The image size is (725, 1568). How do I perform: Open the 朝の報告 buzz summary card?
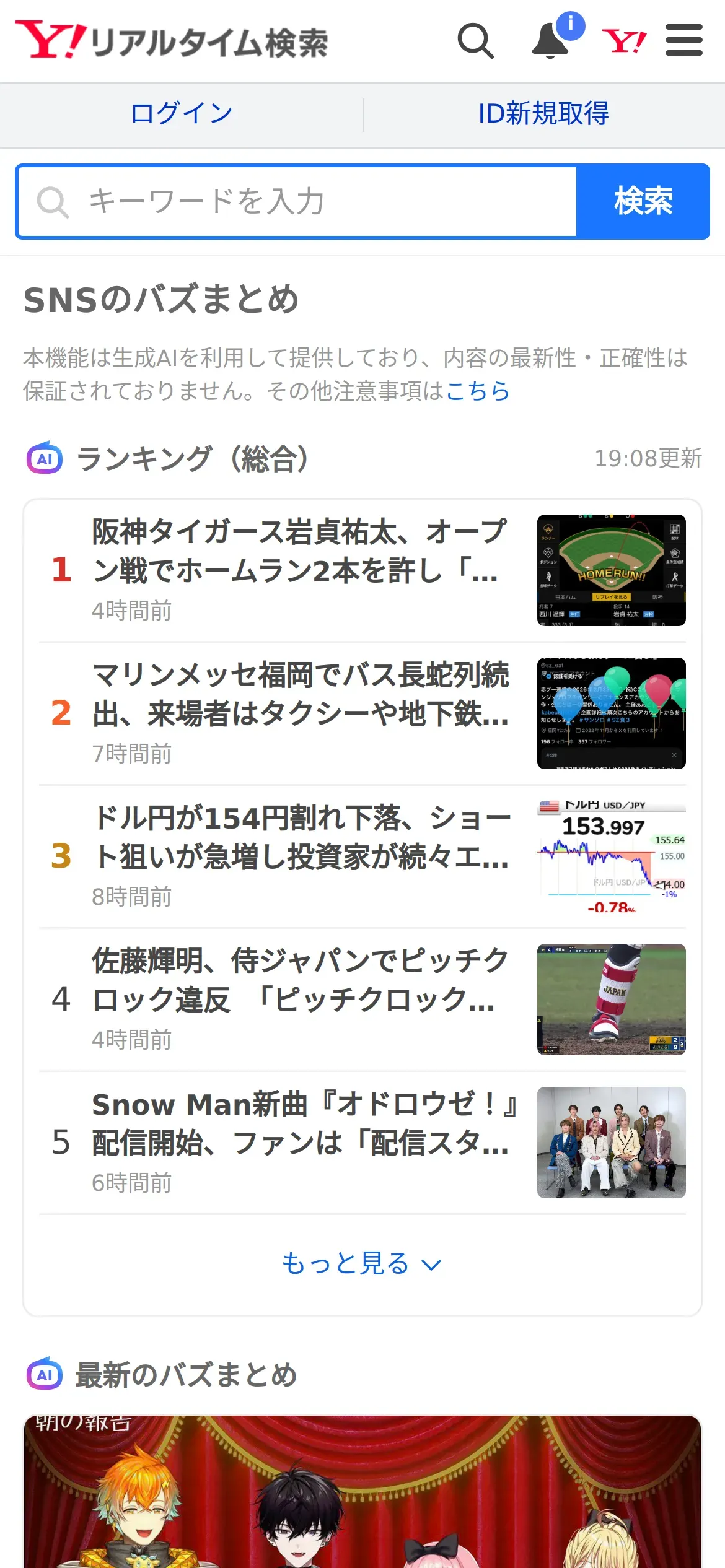click(362, 1492)
